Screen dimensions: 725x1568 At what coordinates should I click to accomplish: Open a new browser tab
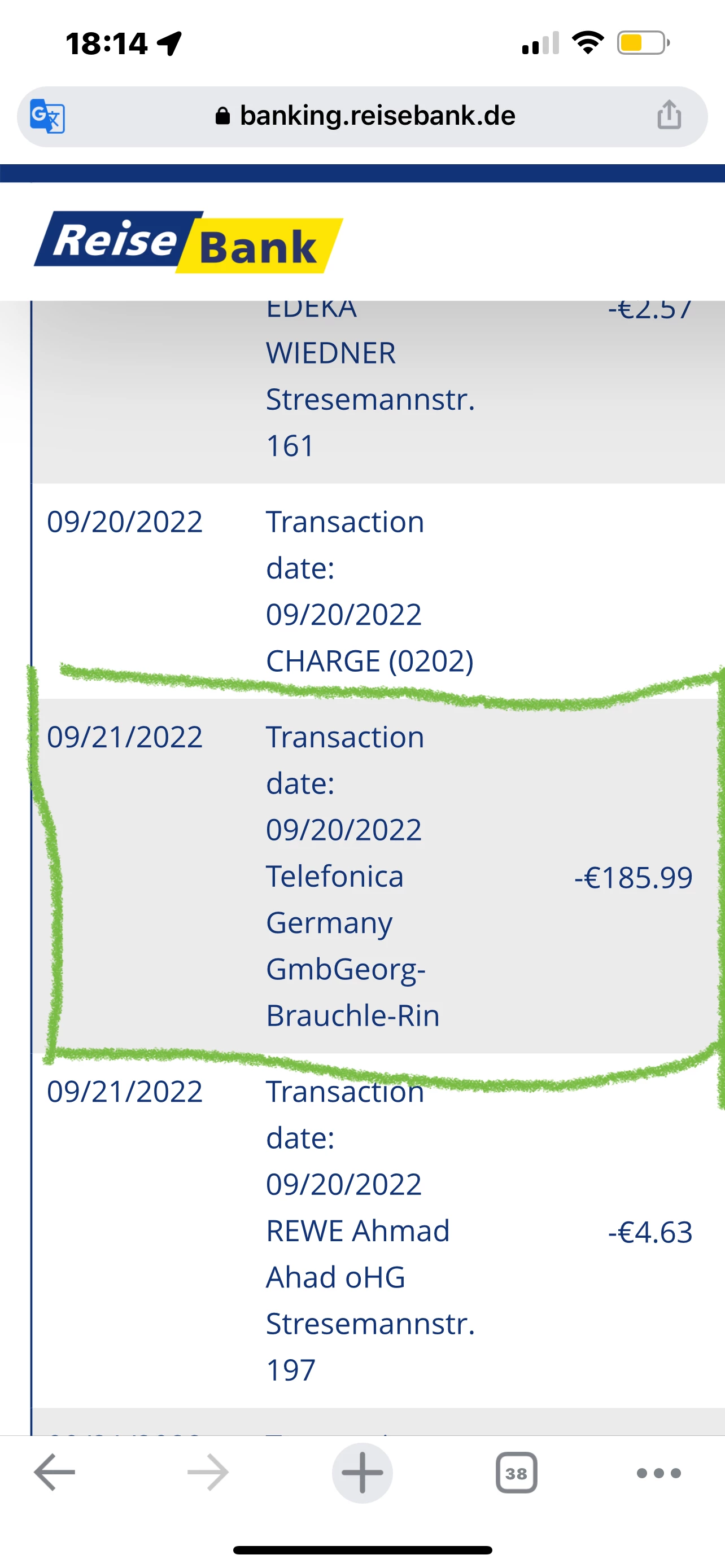(x=362, y=1473)
